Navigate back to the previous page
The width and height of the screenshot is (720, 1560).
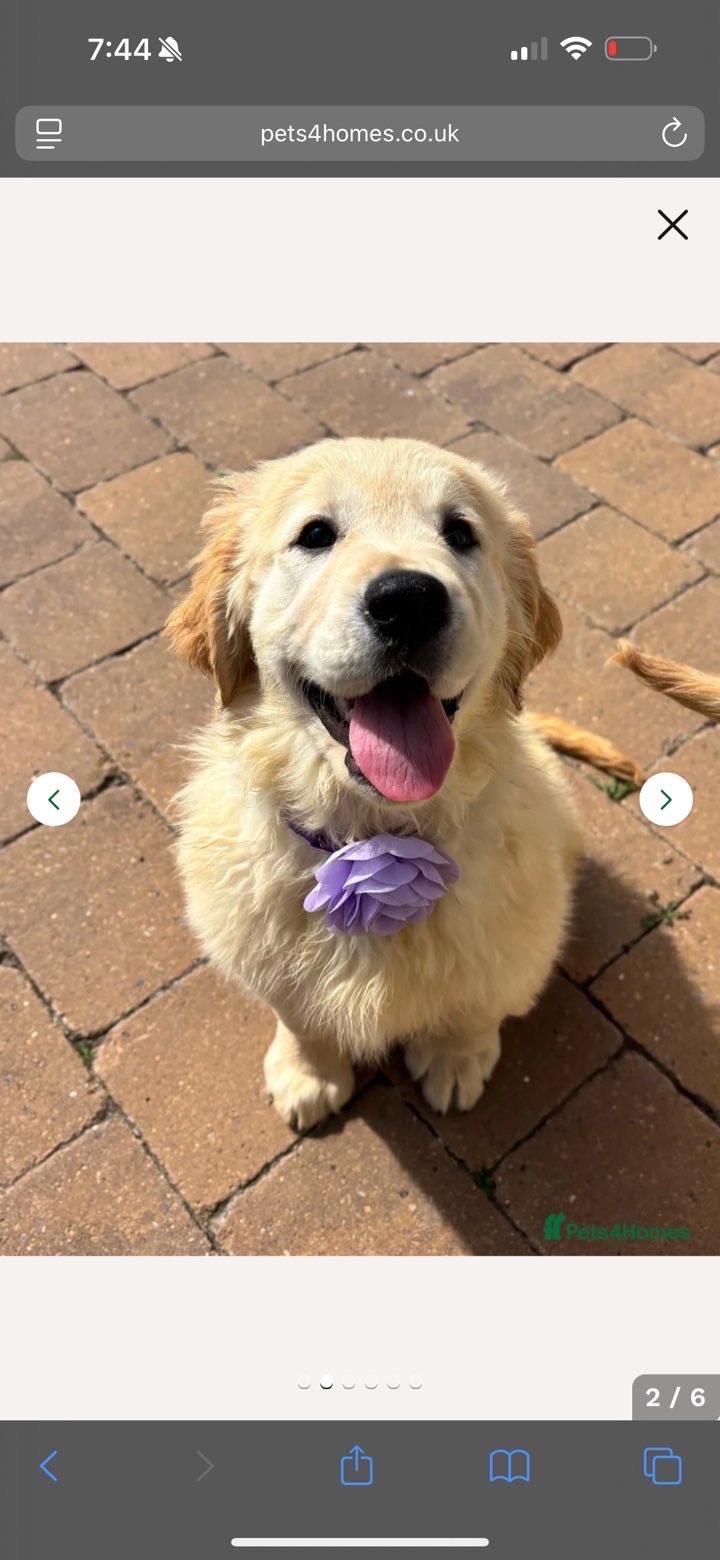coord(48,1466)
